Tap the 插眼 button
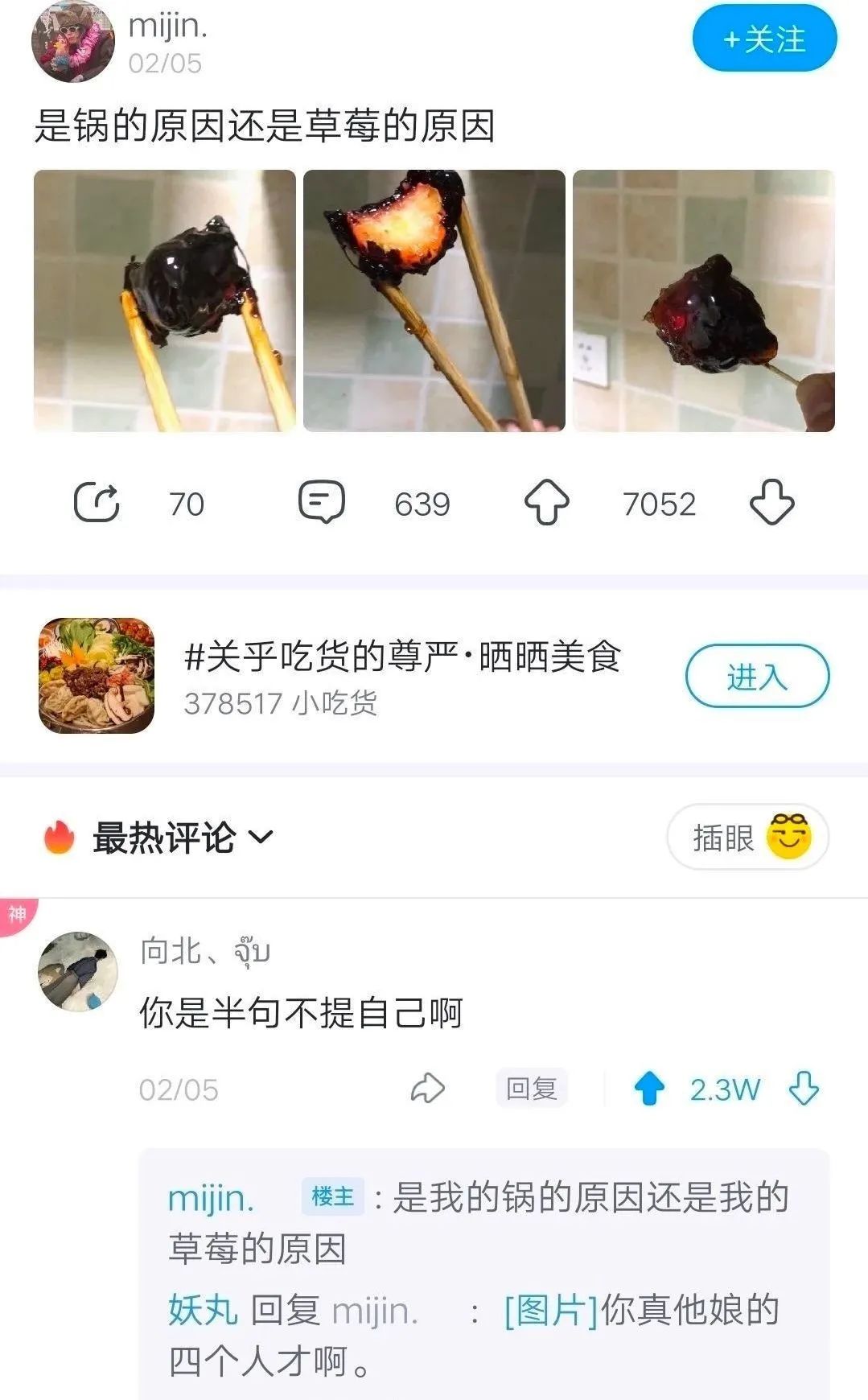This screenshot has width=868, height=1400. pos(748,837)
